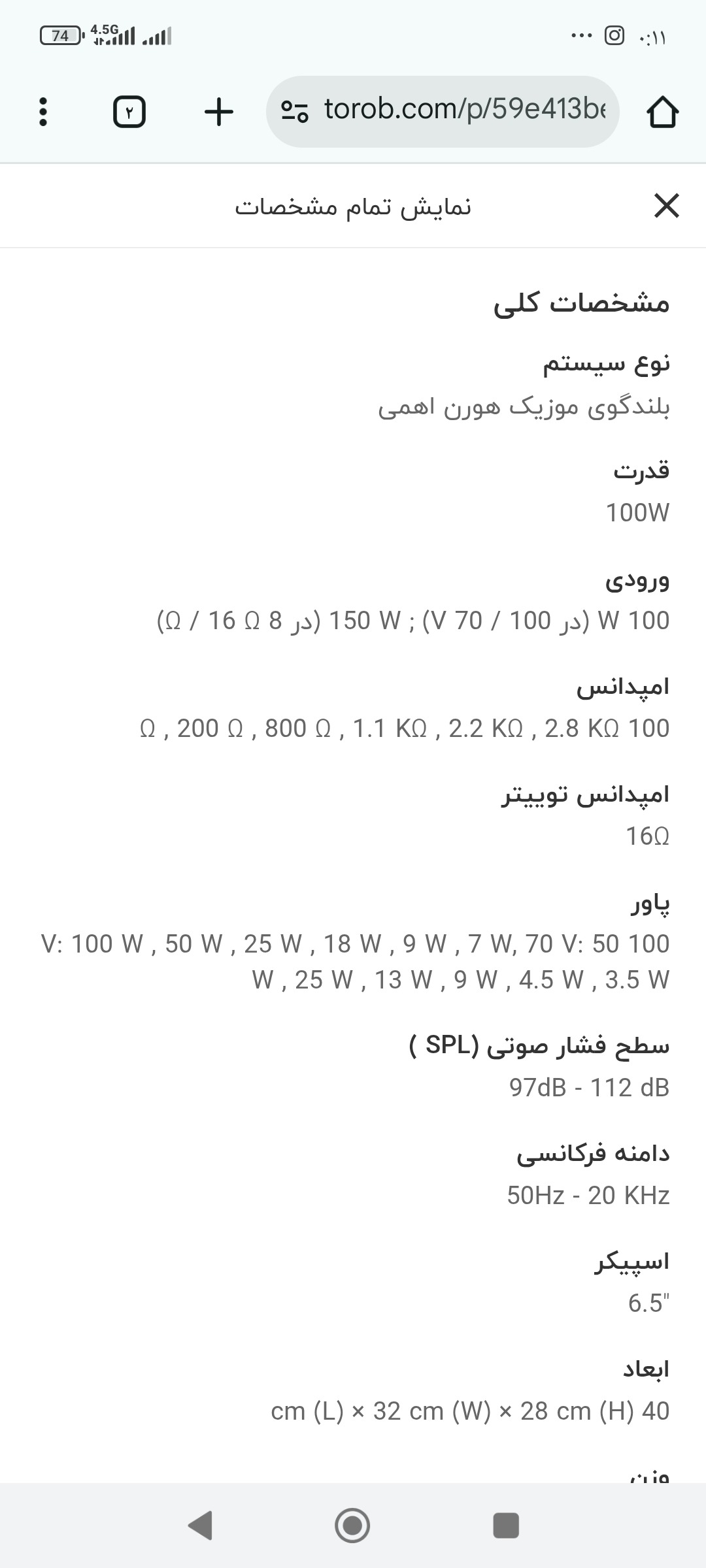
Task: Open site settings icon in address bar
Action: pyautogui.click(x=294, y=112)
